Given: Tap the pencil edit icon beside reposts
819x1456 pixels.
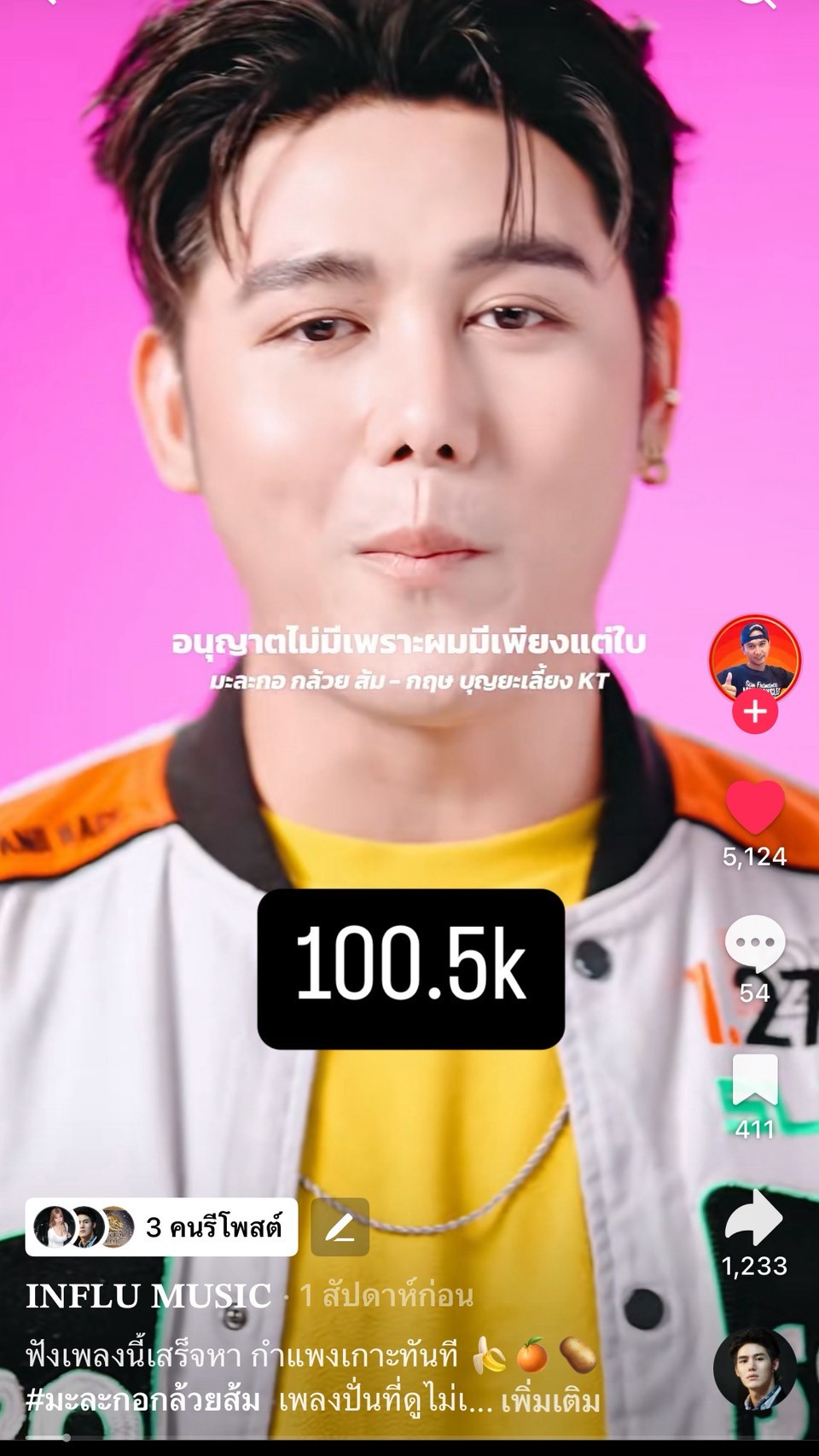Looking at the screenshot, I should coord(340,1227).
